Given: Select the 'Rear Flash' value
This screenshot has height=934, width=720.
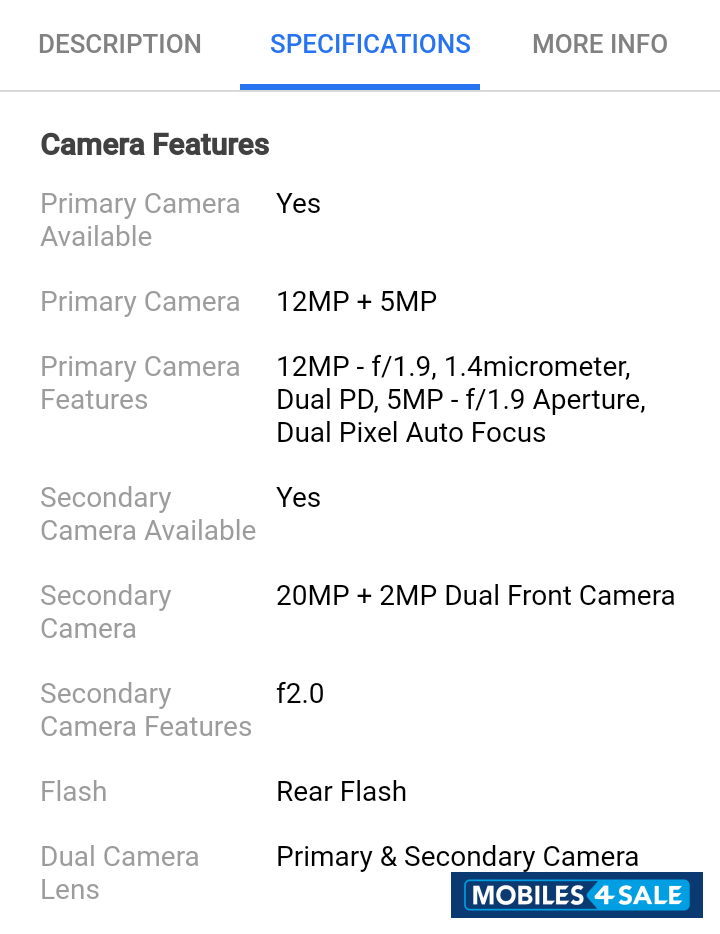Looking at the screenshot, I should [341, 791].
